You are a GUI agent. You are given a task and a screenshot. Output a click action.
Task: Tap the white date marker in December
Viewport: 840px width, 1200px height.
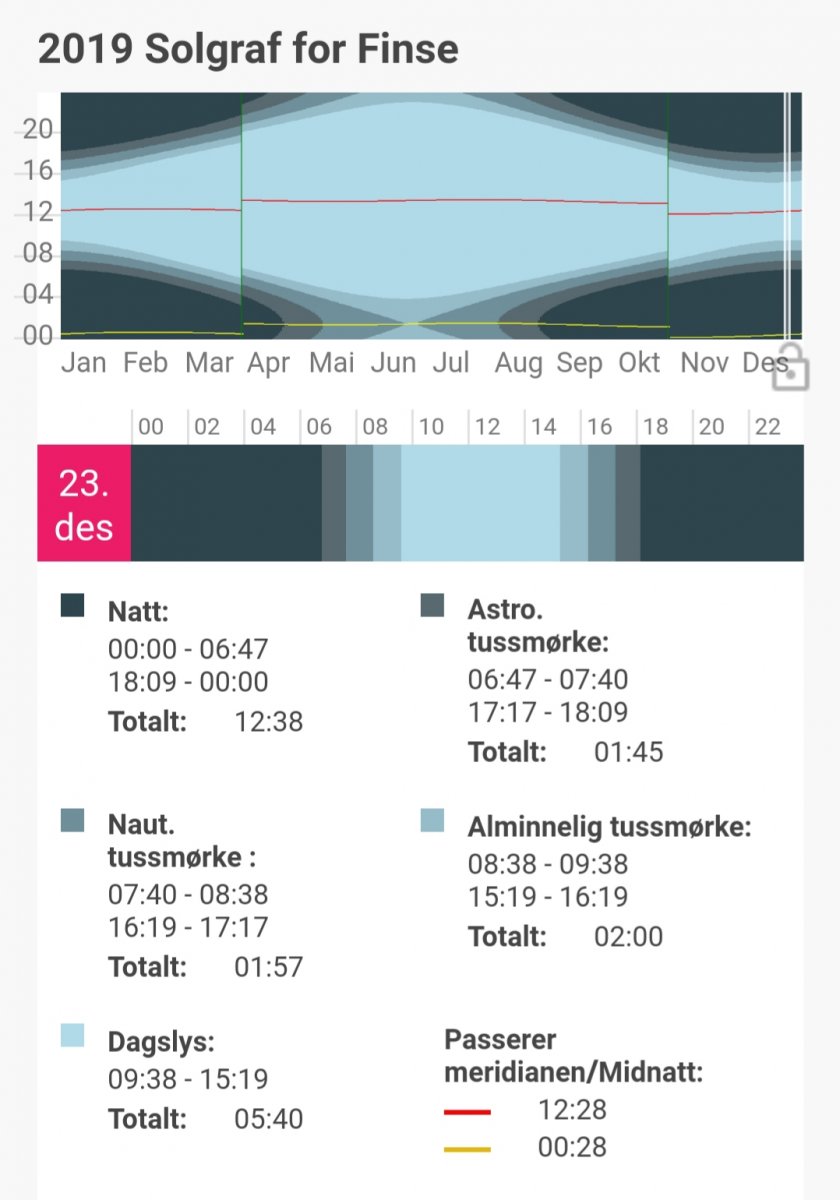point(787,215)
